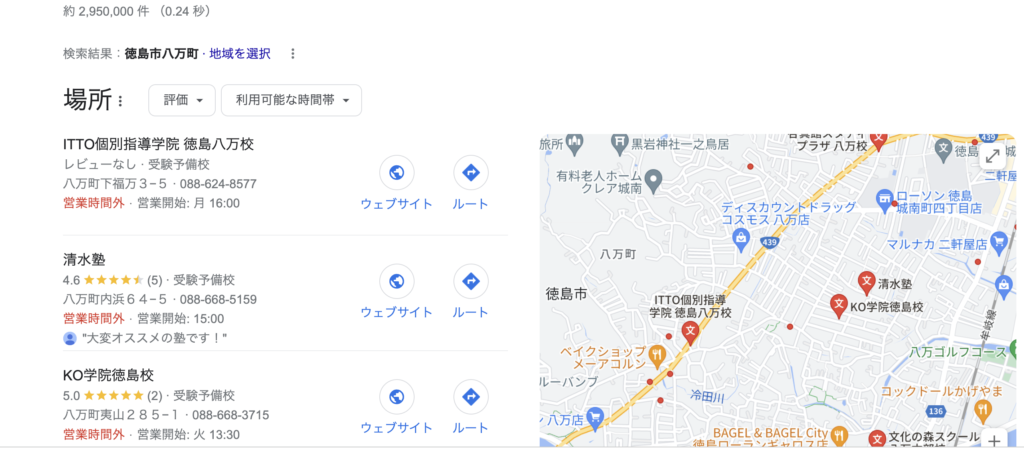Viewport: 1024px width, 449px height.
Task: Select the ITTO個別指導学院 pin on the map
Action: [690, 330]
